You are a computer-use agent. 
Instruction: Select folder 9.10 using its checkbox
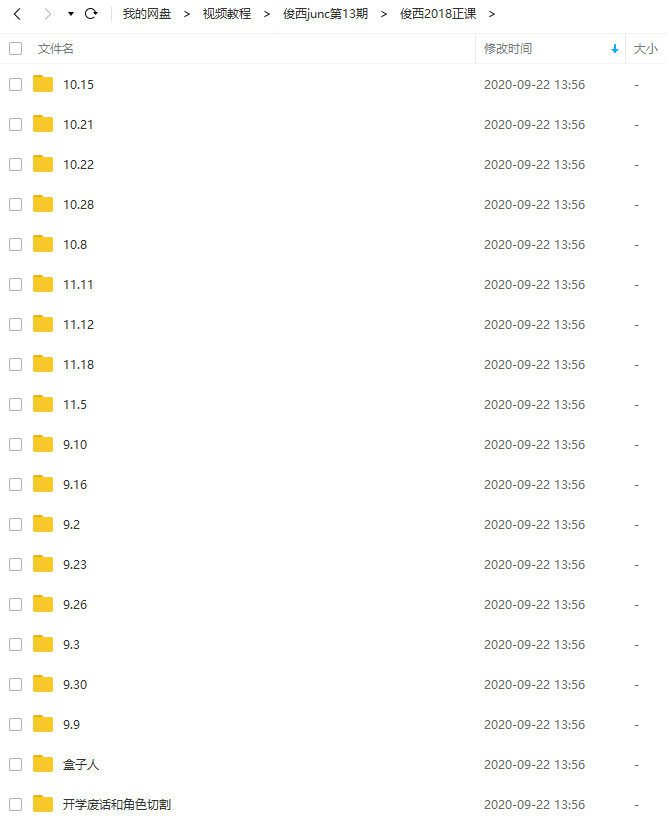click(x=15, y=444)
